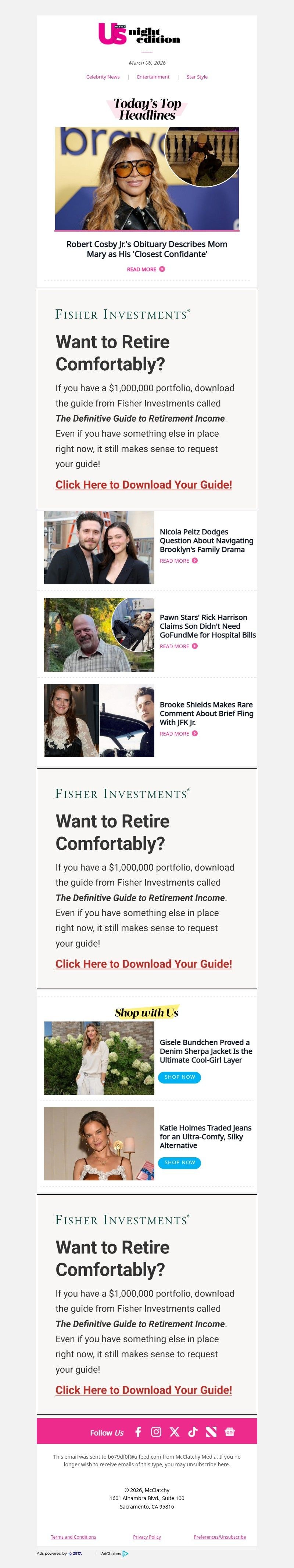Go to the Entertainment section

click(153, 77)
